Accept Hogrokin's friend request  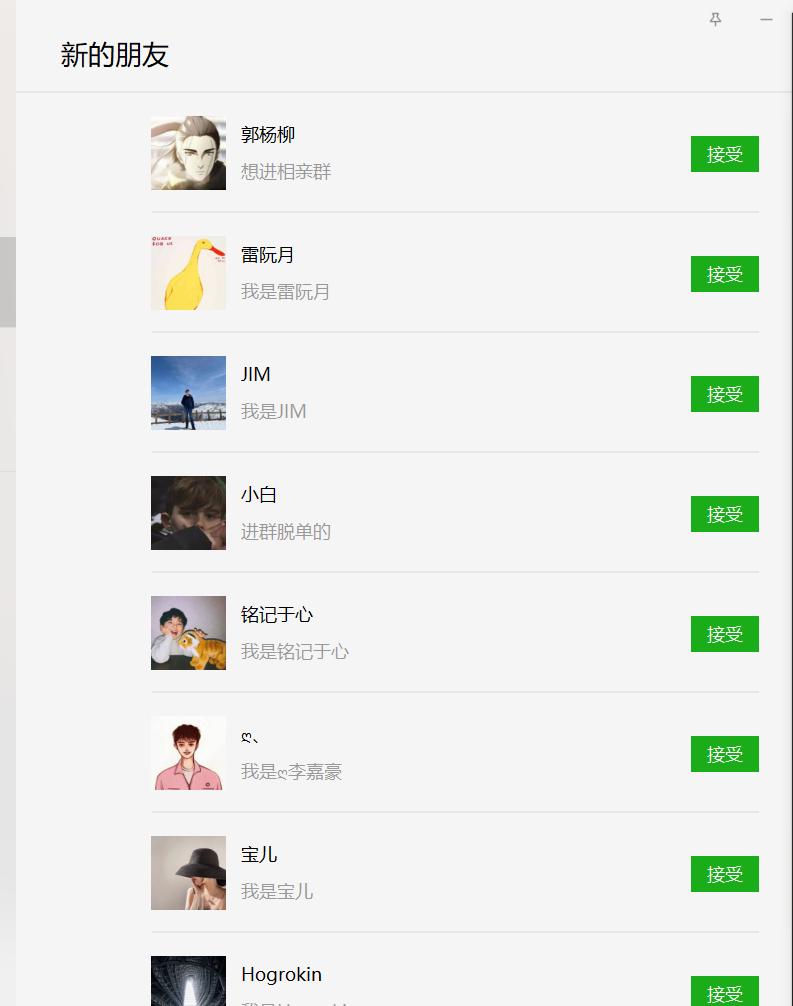coord(724,992)
